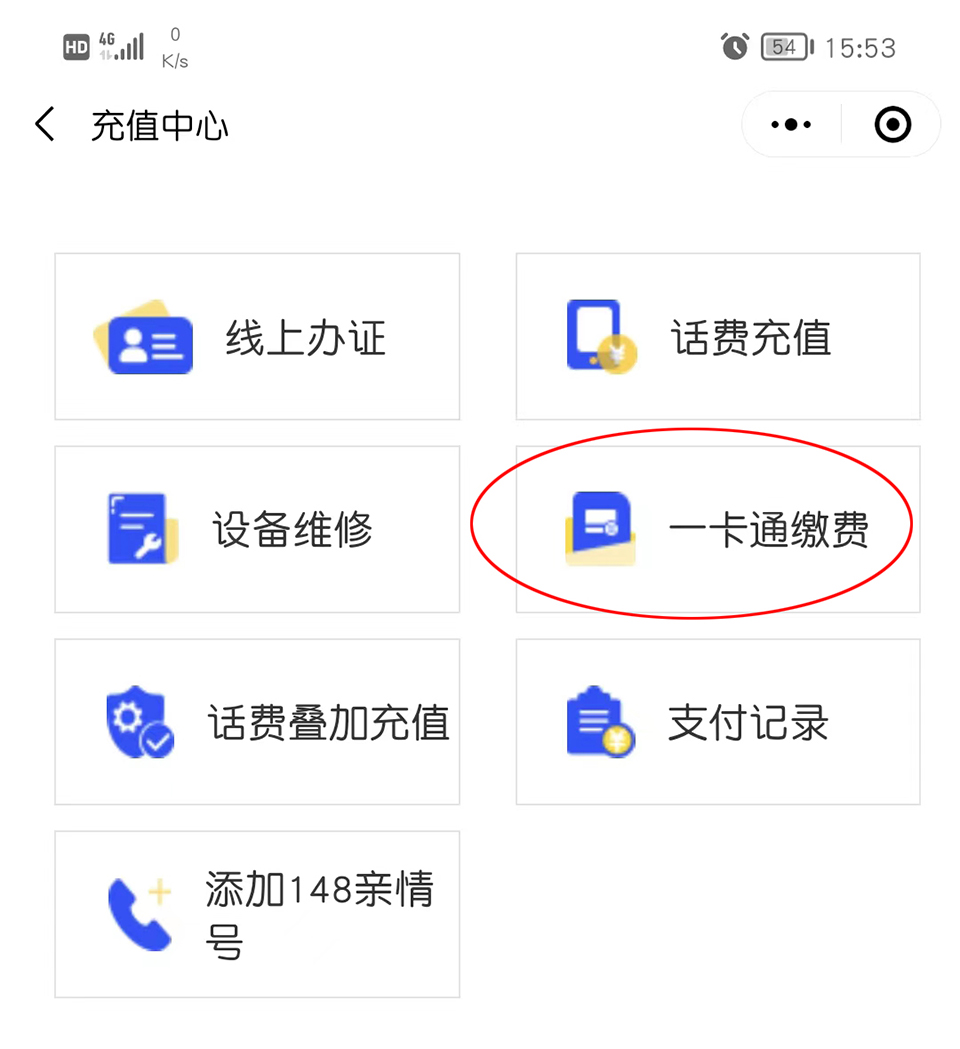960x1049 pixels.
Task: Enter 话费叠加充值 top-up service
Action: pyautogui.click(x=256, y=722)
